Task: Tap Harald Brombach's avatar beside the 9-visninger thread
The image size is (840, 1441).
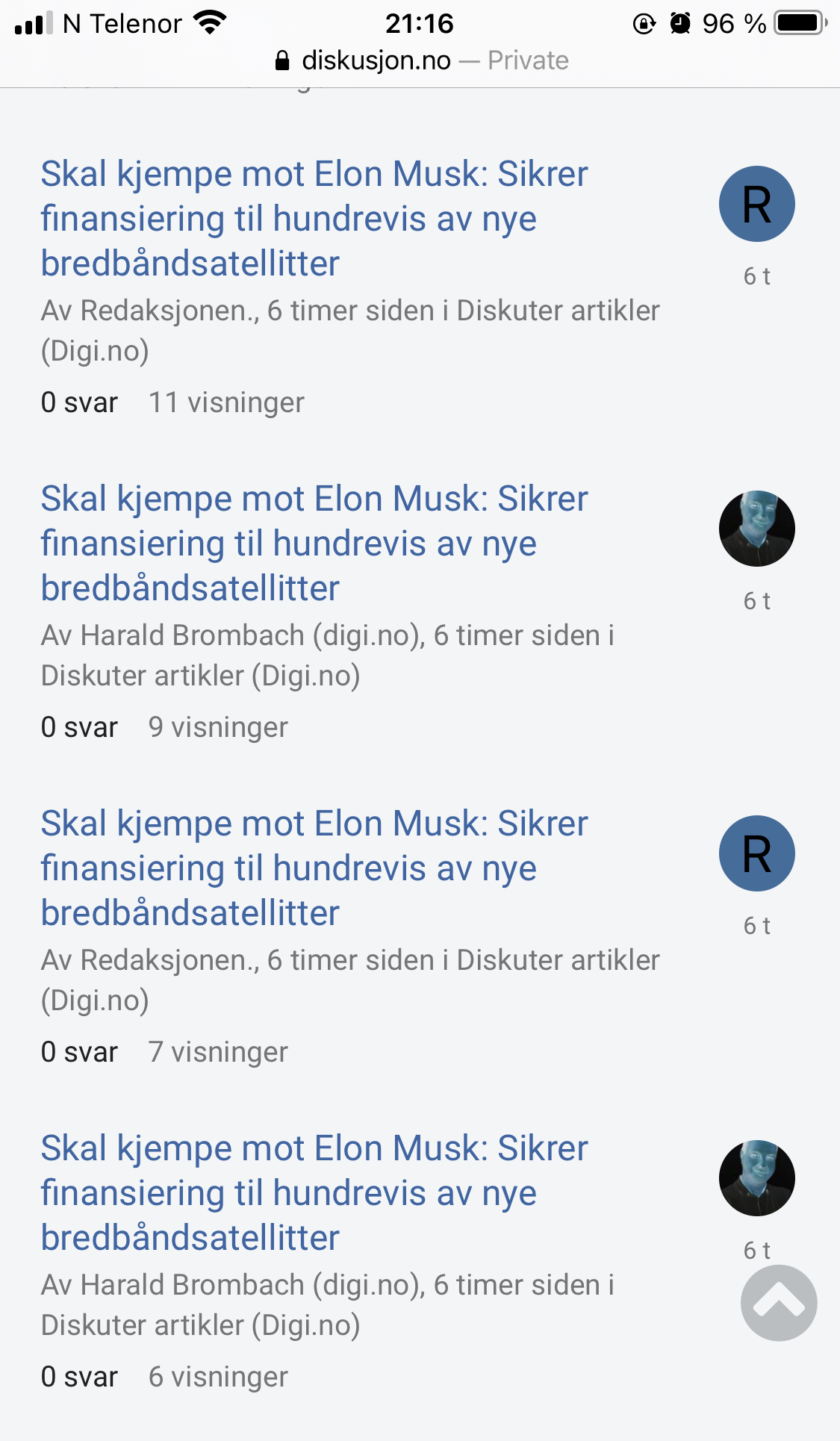Action: point(756,529)
